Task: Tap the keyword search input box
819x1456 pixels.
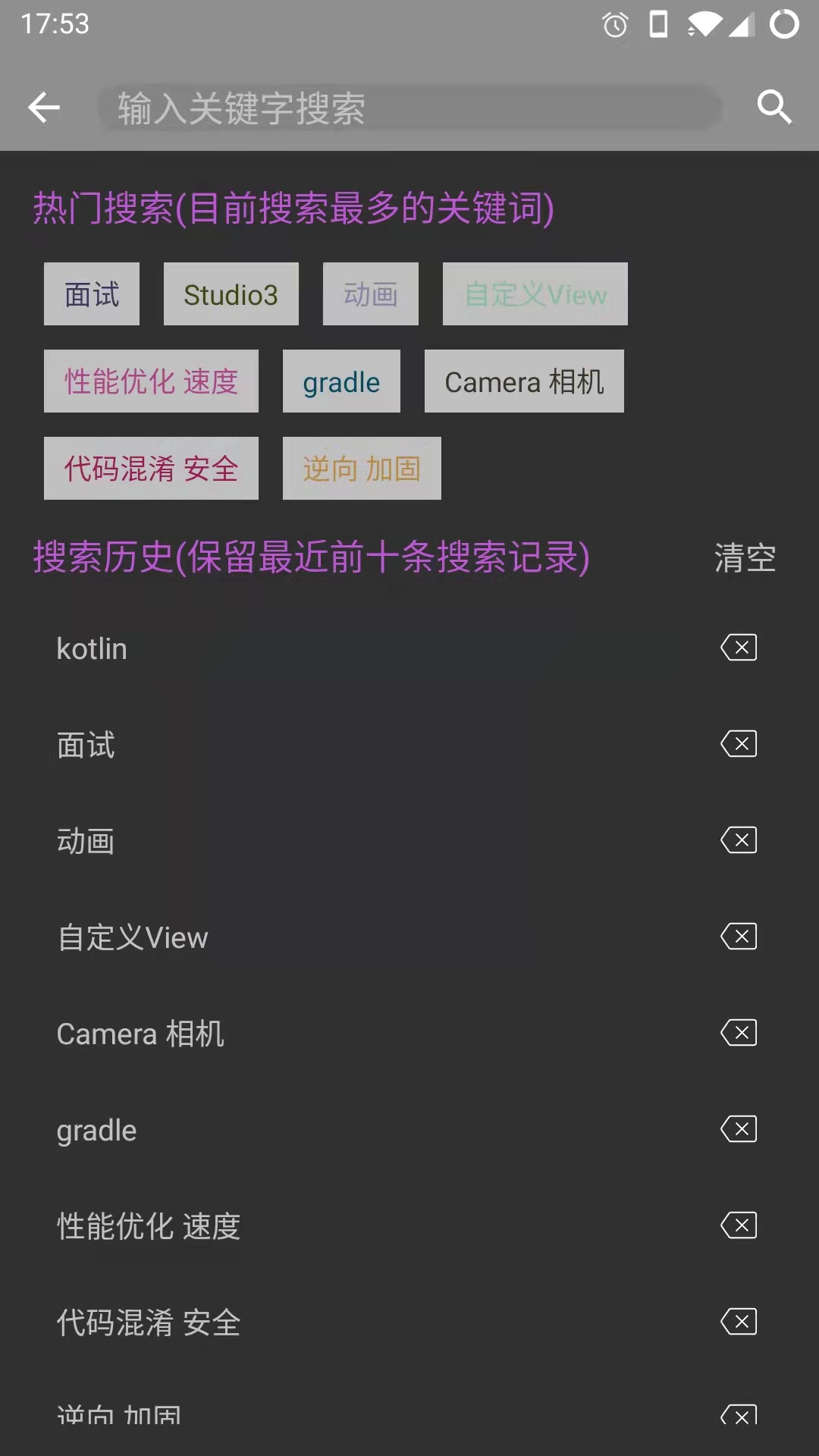Action: pyautogui.click(x=409, y=108)
